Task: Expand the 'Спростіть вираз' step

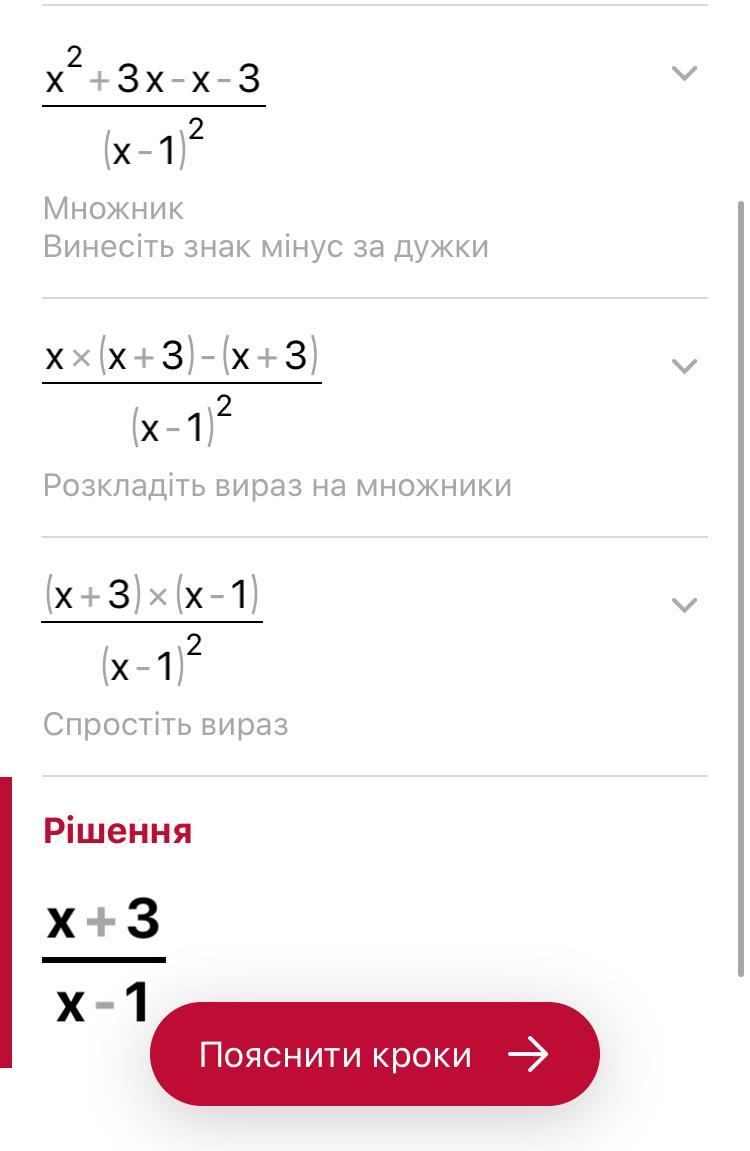Action: (684, 605)
